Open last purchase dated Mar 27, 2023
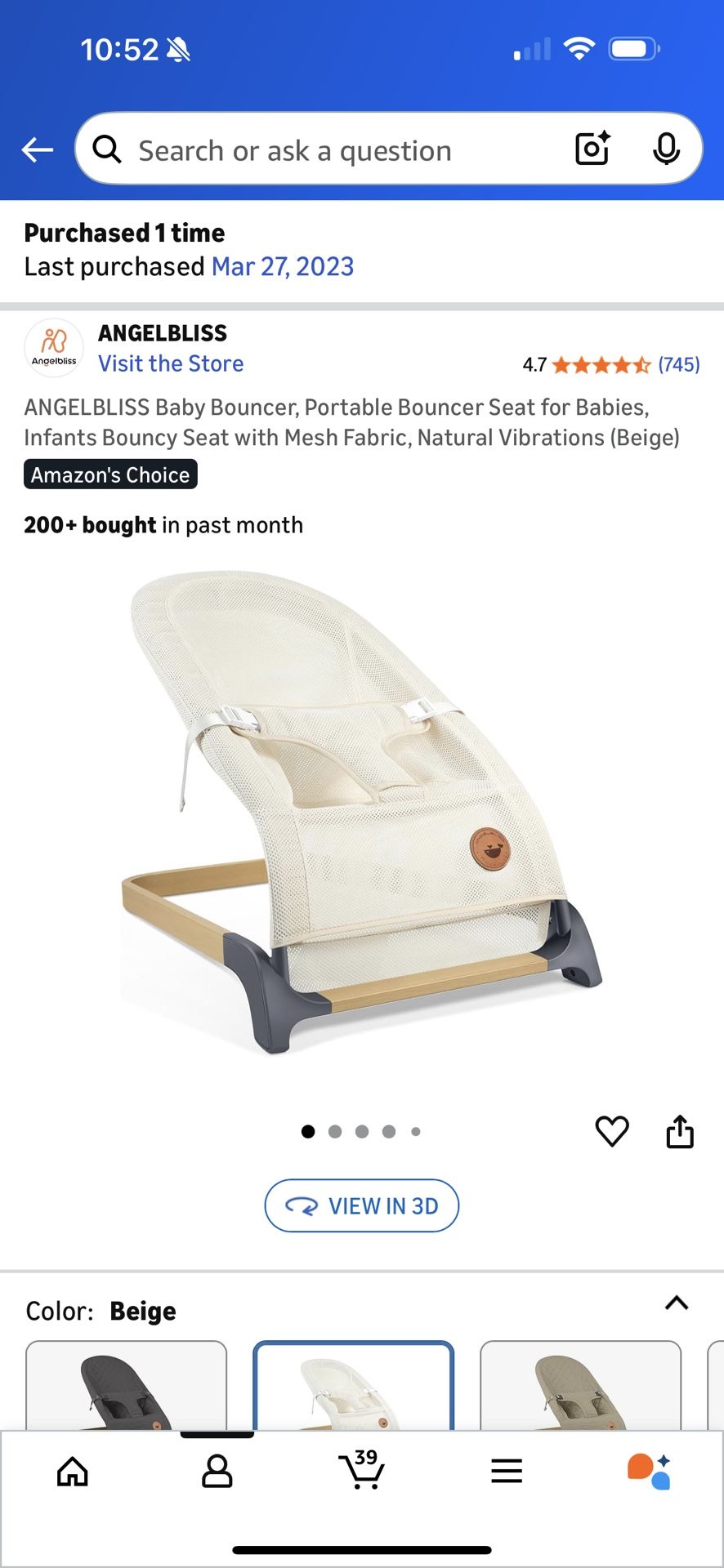 282,266
